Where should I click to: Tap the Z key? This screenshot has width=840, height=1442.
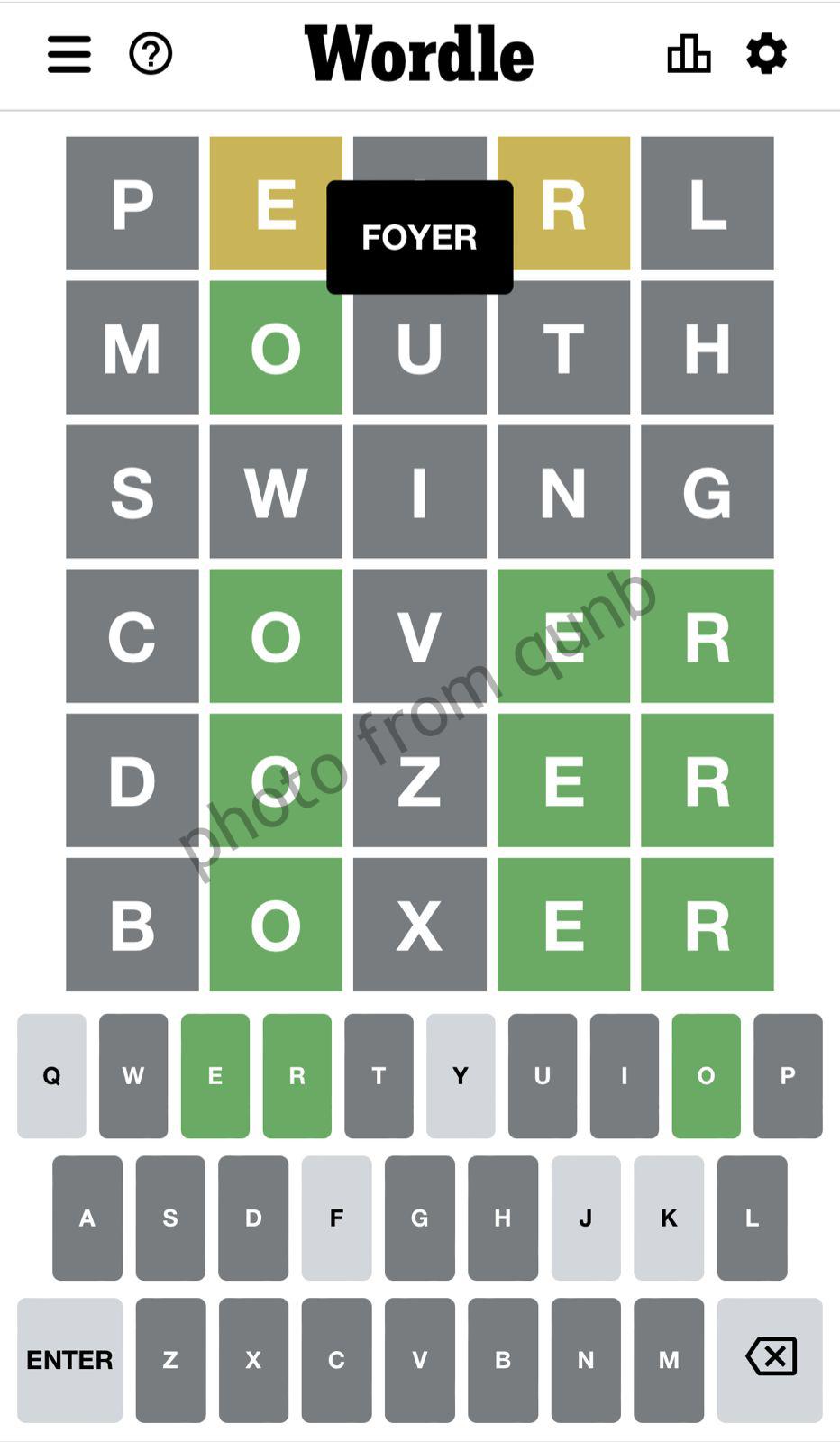(170, 1359)
